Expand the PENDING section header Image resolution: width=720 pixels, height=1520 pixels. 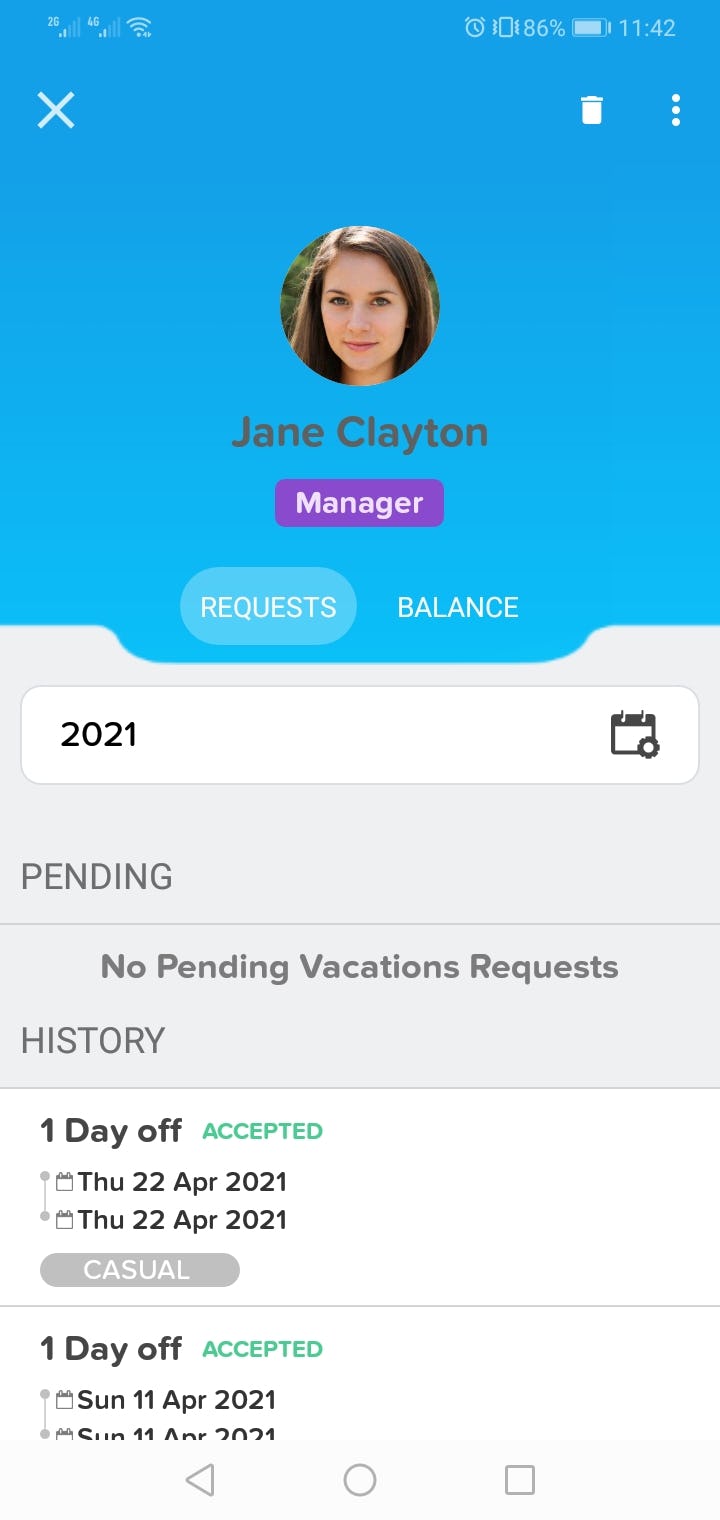click(96, 876)
